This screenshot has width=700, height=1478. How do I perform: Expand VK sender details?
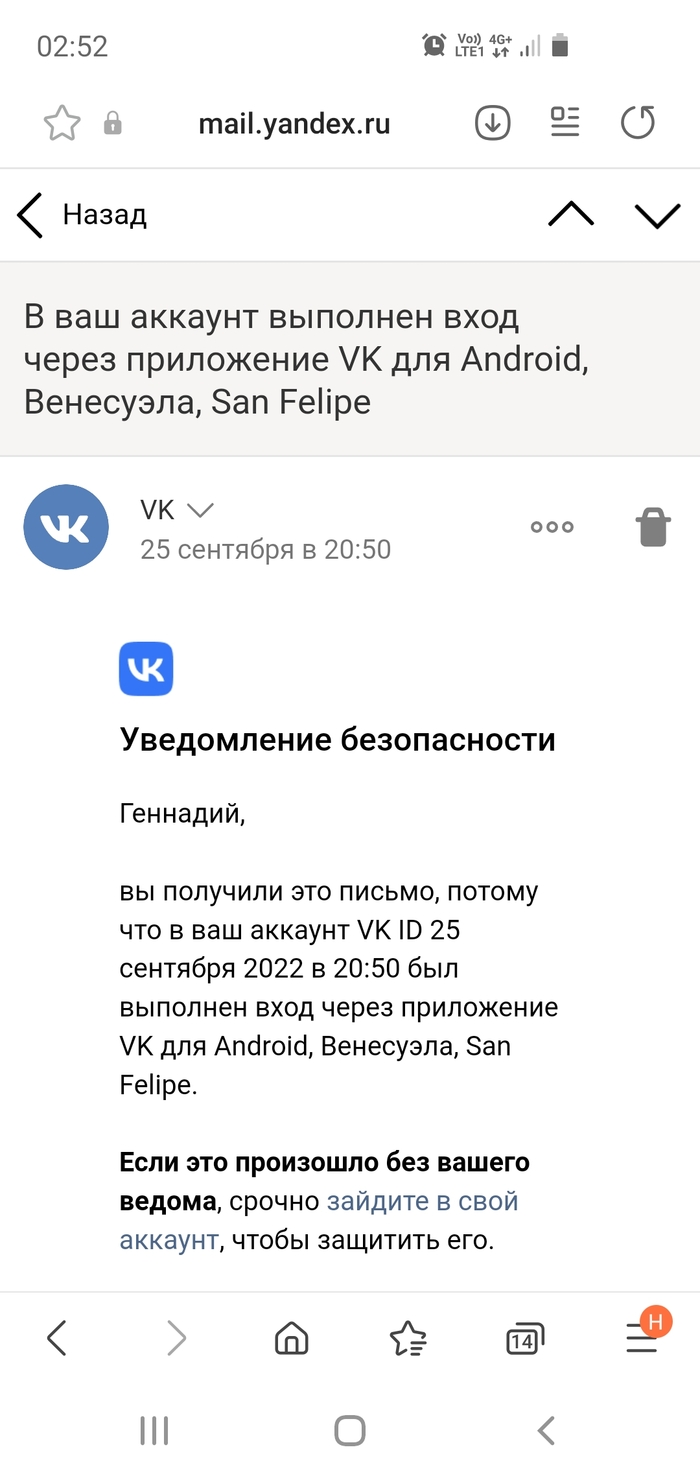coord(200,511)
